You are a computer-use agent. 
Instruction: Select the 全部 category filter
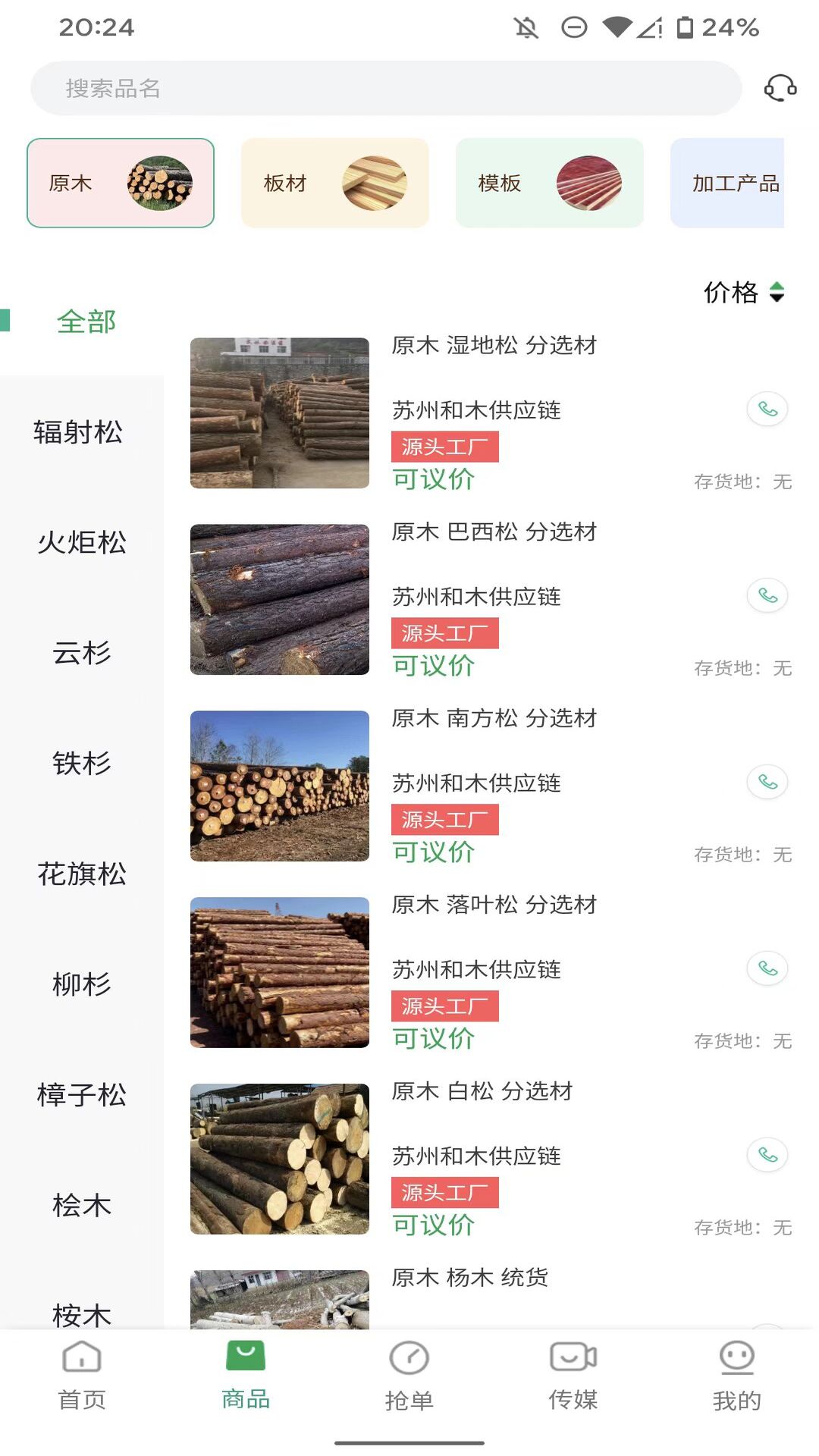[86, 322]
